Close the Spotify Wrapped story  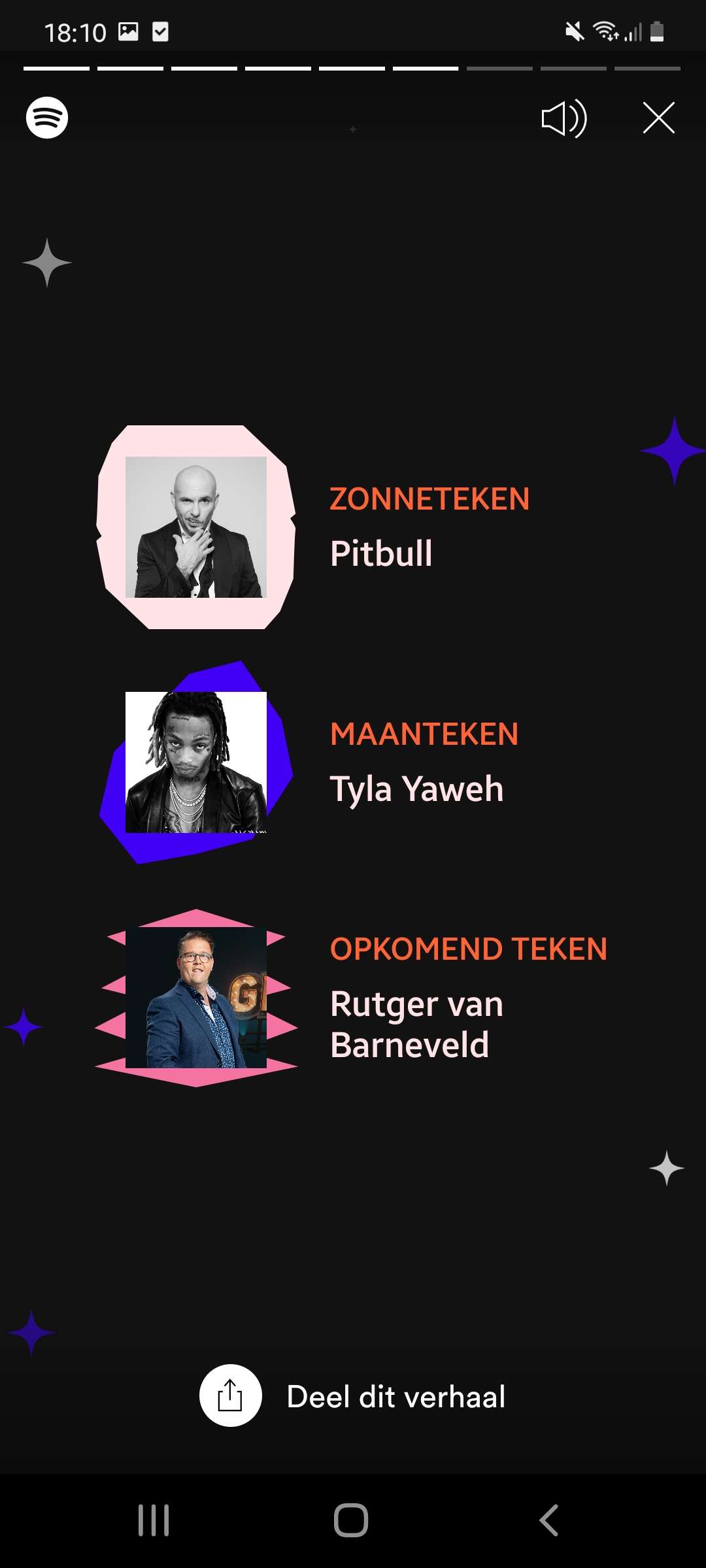658,118
